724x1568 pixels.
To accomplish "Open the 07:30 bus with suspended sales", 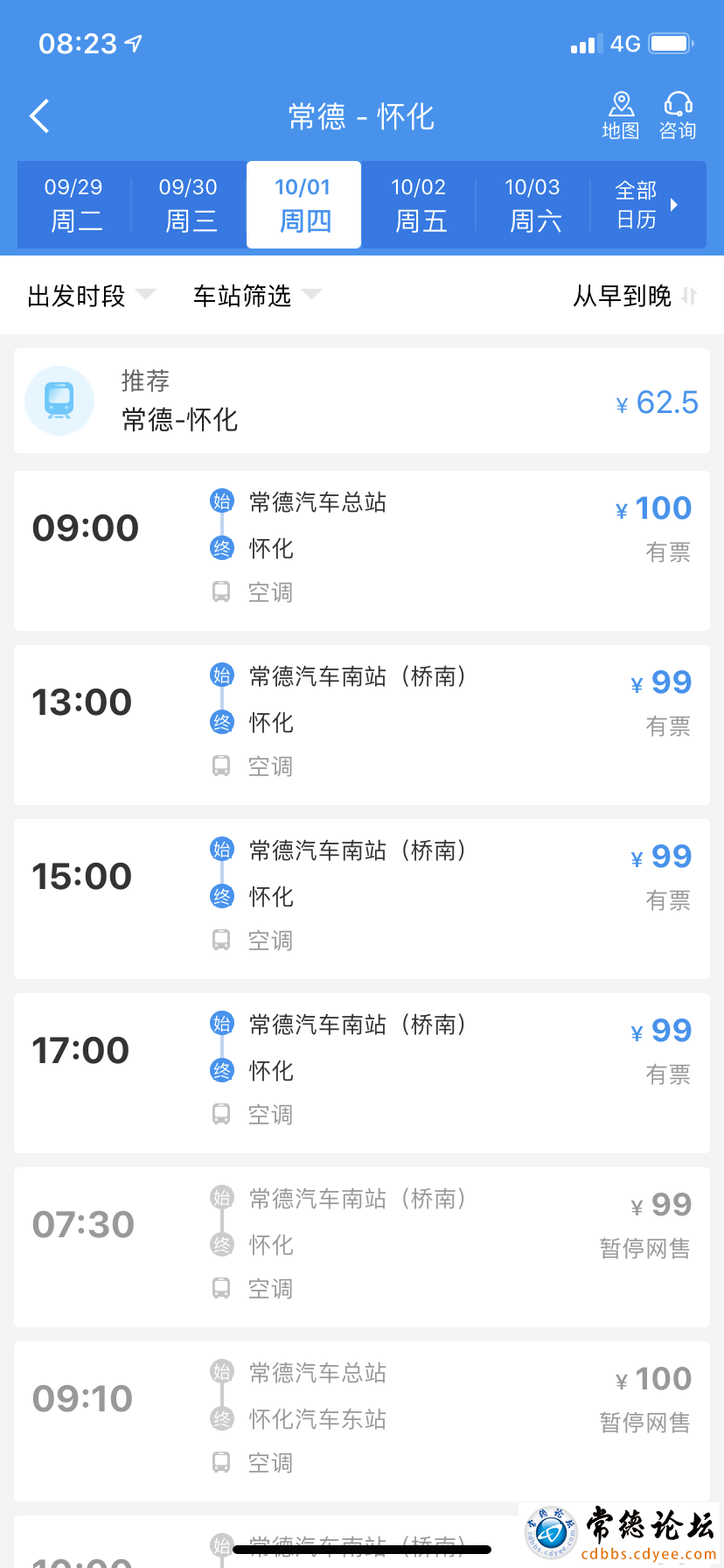I will click(x=362, y=1247).
